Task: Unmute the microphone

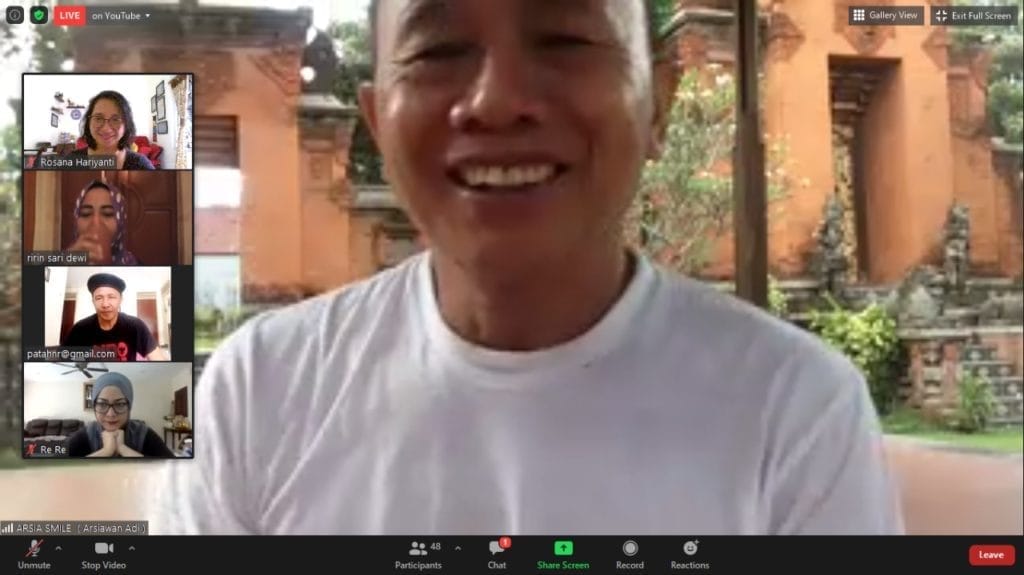Action: (x=33, y=553)
